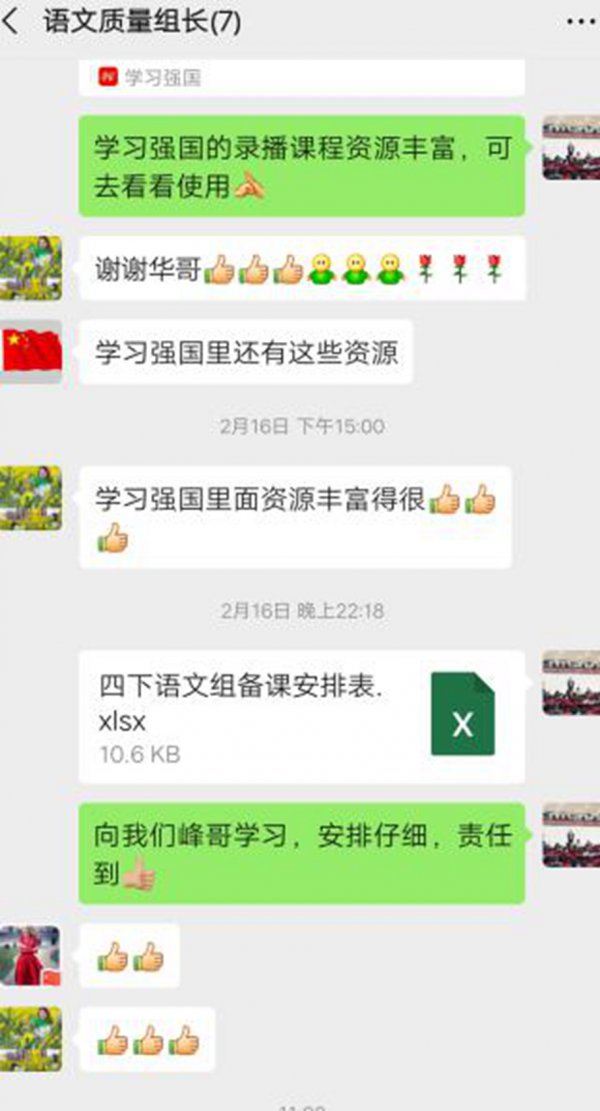
Task: Open the 学习强国 shared link card
Action: 301,77
